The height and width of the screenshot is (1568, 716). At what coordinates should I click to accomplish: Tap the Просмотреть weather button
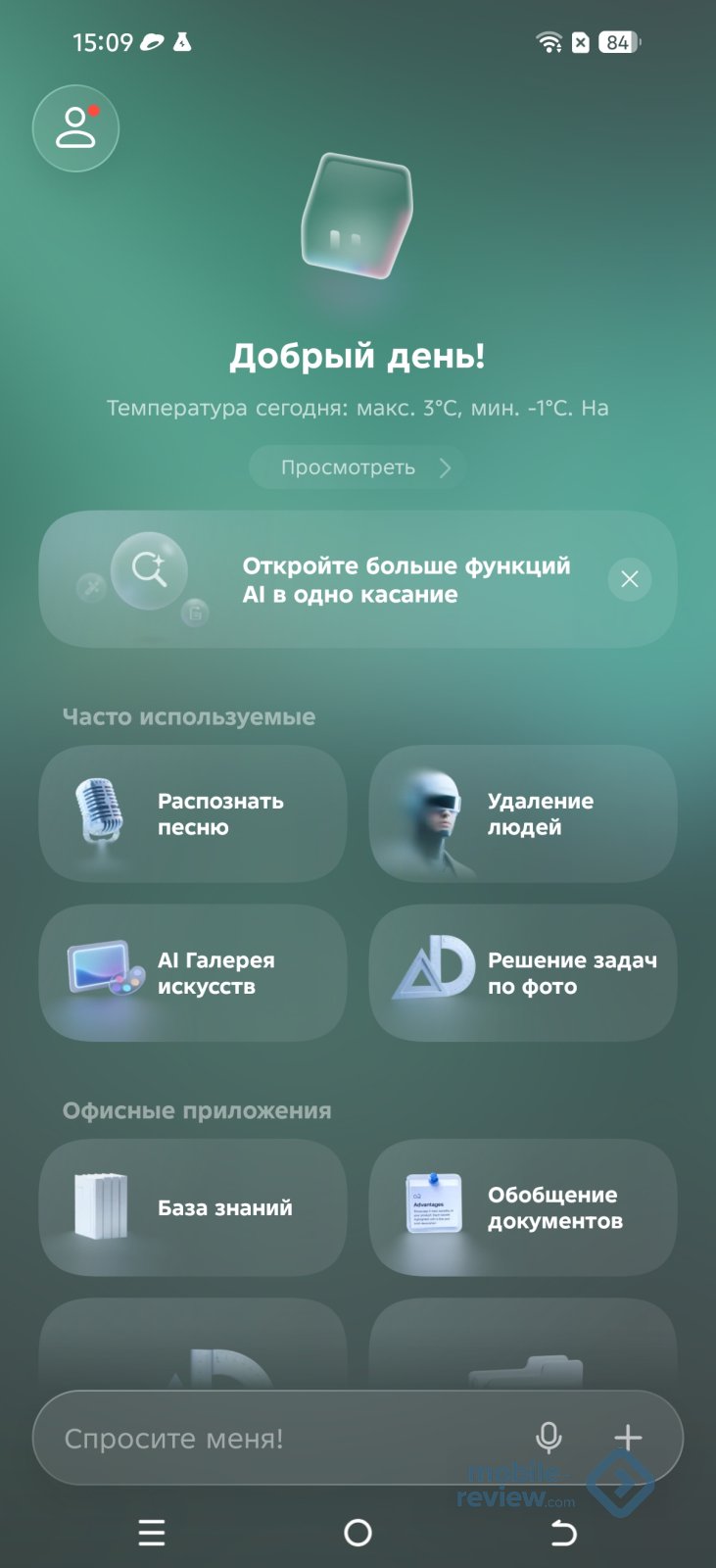coord(357,467)
